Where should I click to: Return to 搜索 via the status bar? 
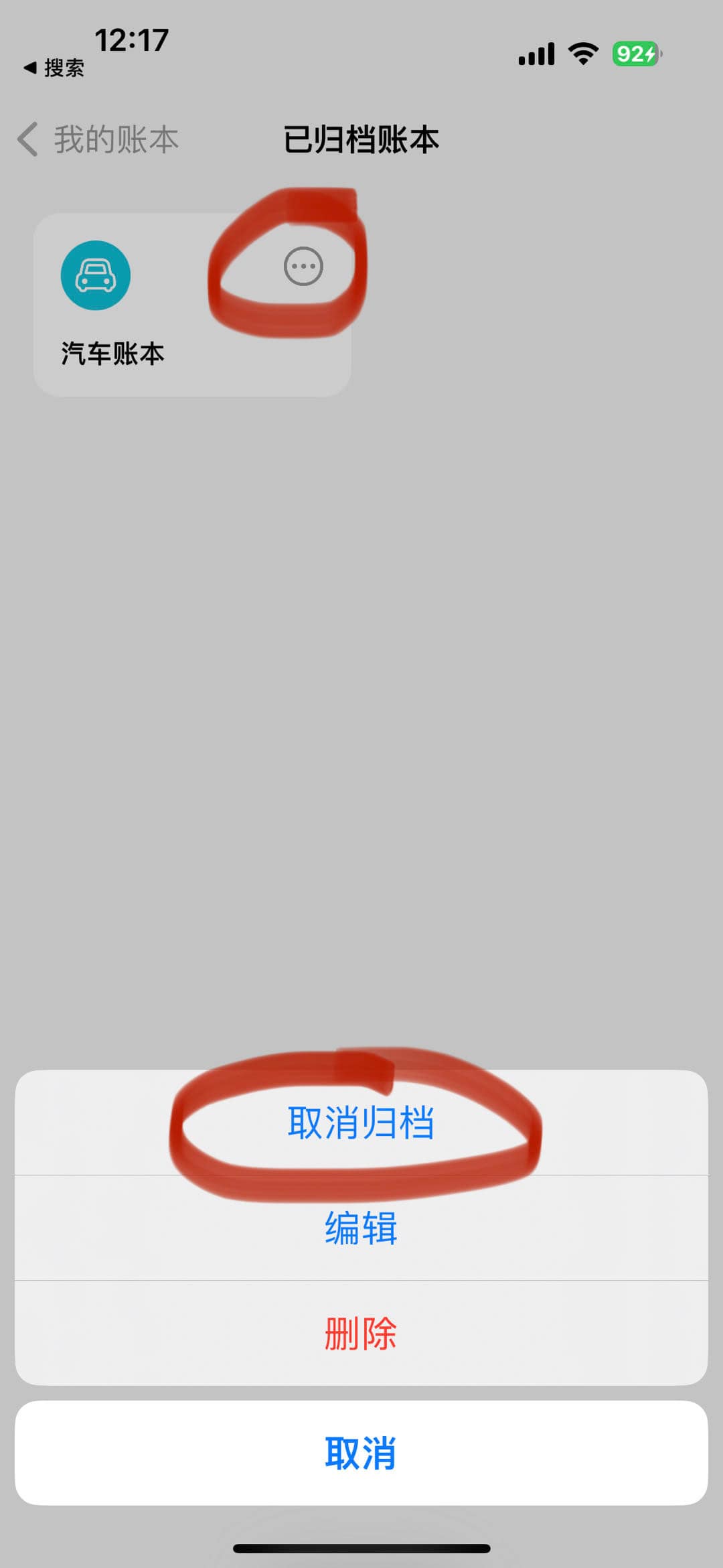(x=54, y=68)
